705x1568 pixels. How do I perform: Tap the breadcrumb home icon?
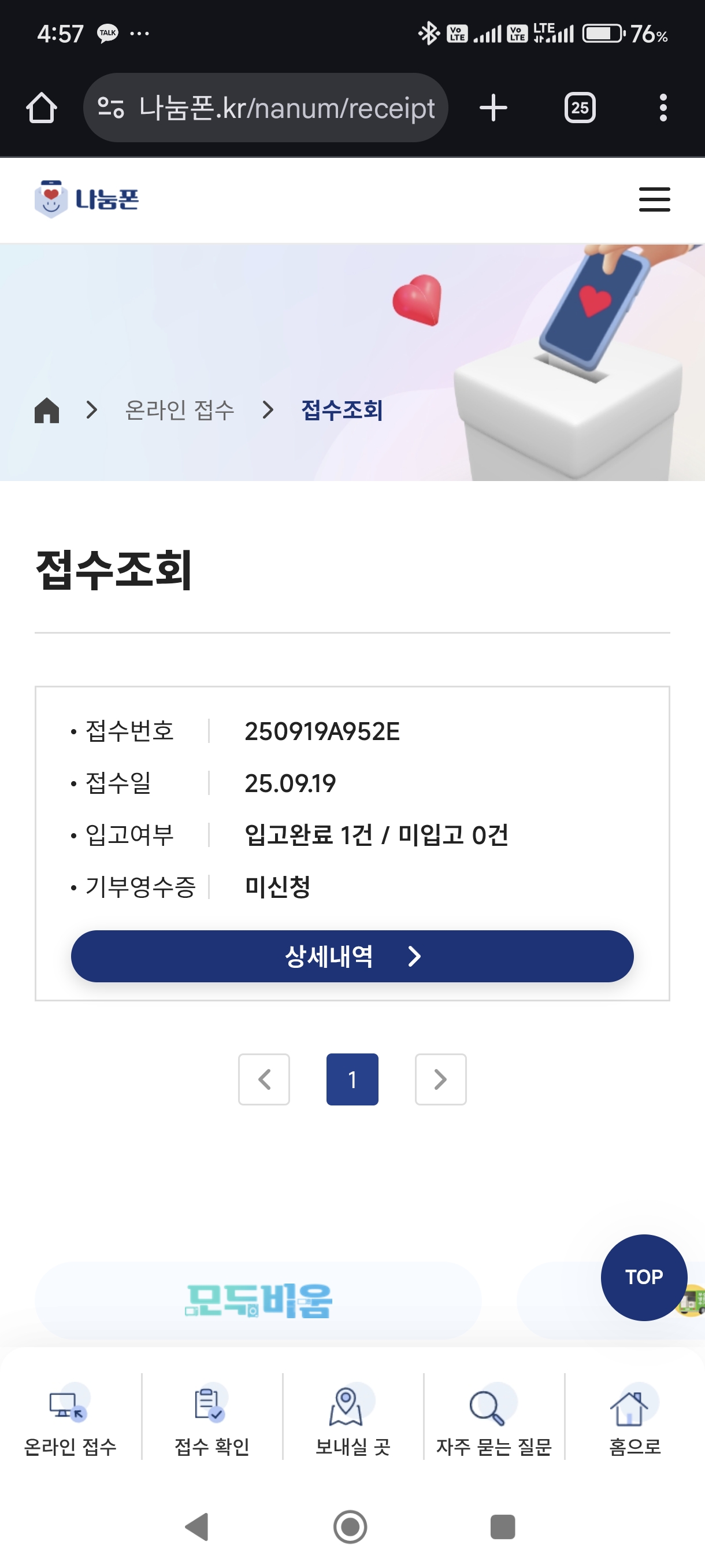point(47,410)
